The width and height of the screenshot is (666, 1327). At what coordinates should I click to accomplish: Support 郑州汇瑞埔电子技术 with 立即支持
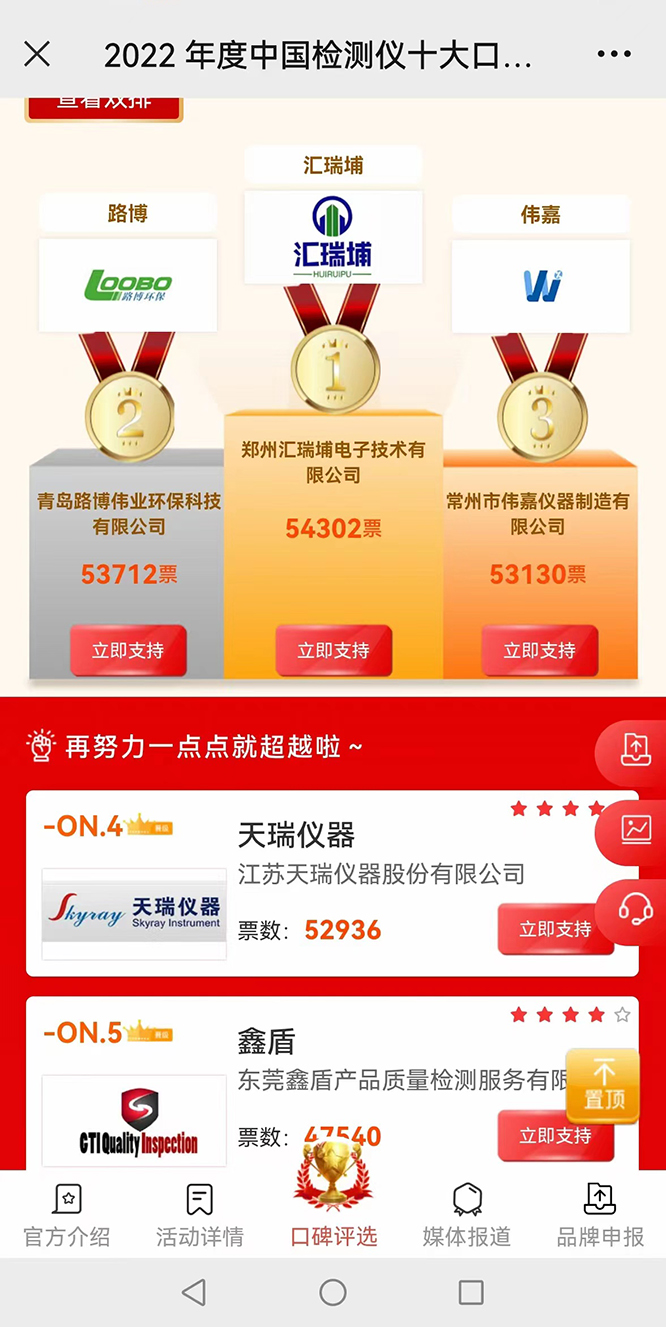333,651
